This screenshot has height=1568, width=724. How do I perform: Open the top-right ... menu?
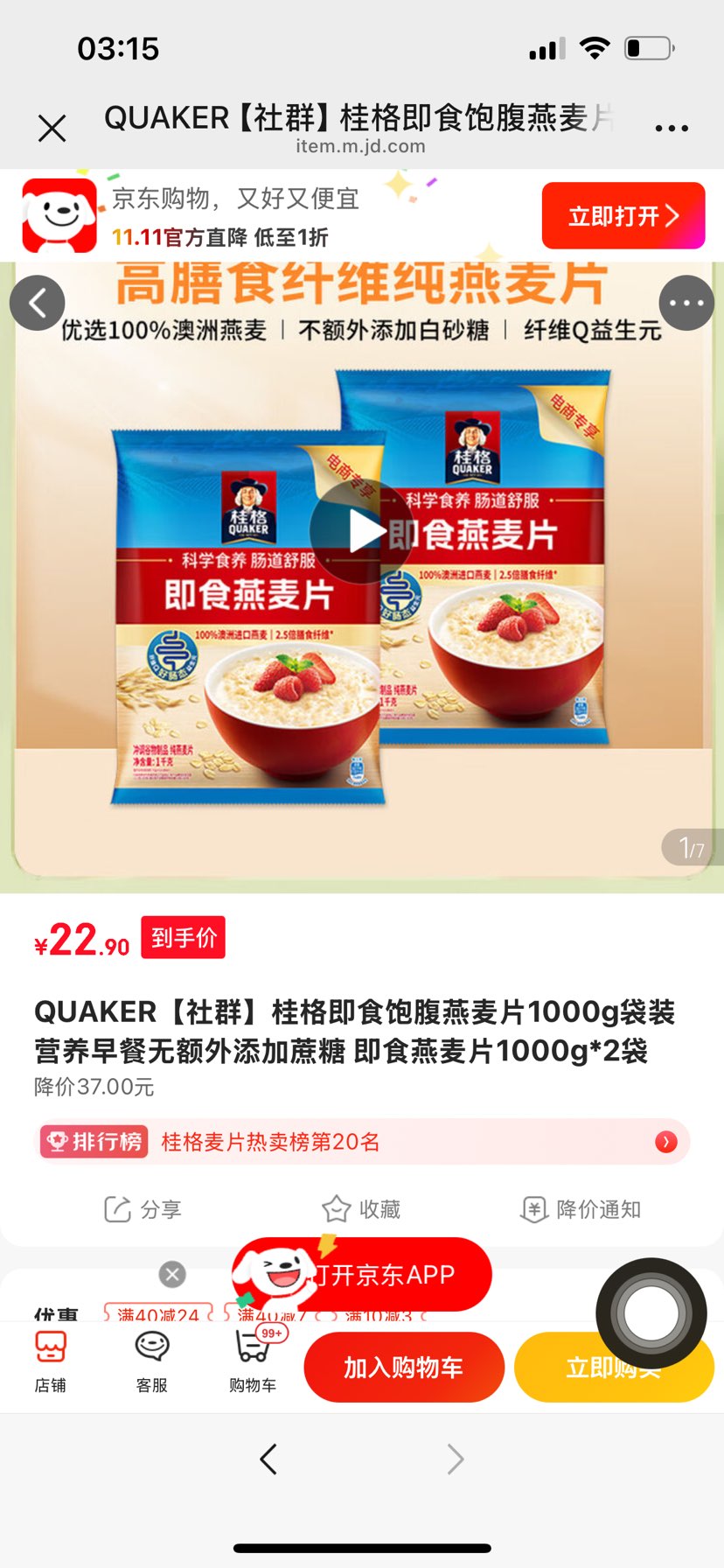coord(670,127)
